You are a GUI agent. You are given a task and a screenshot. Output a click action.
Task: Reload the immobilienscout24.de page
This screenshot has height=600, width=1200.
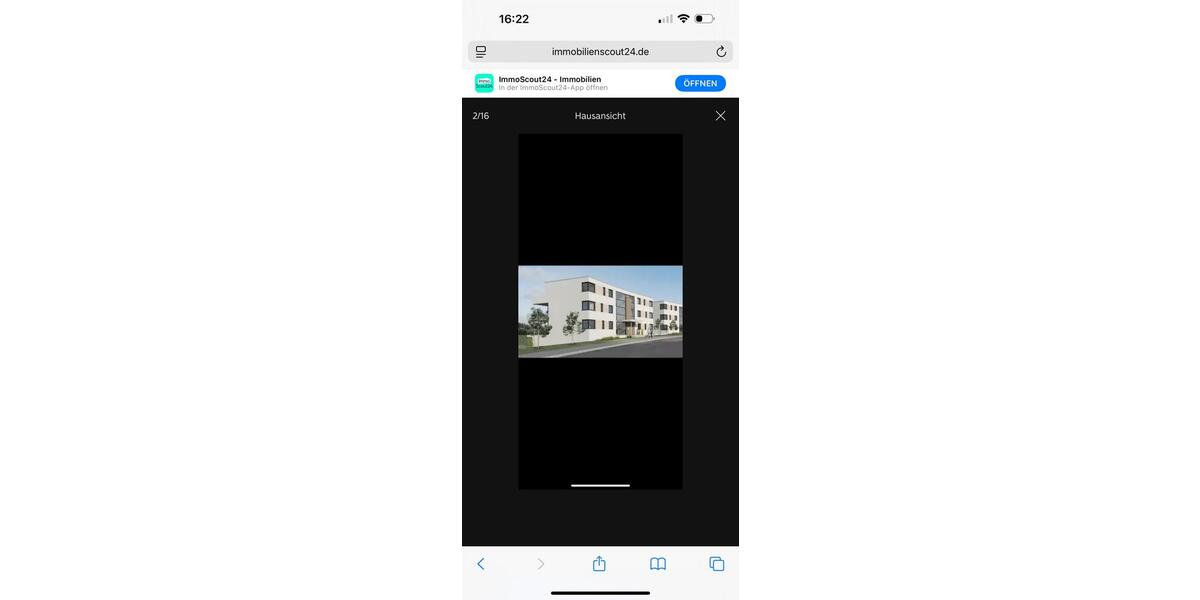721,52
